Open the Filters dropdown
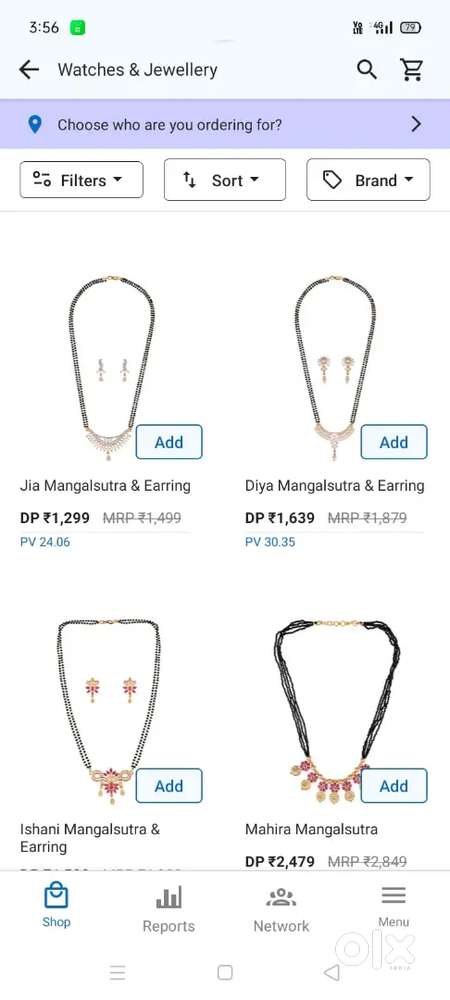This screenshot has height=1000, width=450. point(82,180)
